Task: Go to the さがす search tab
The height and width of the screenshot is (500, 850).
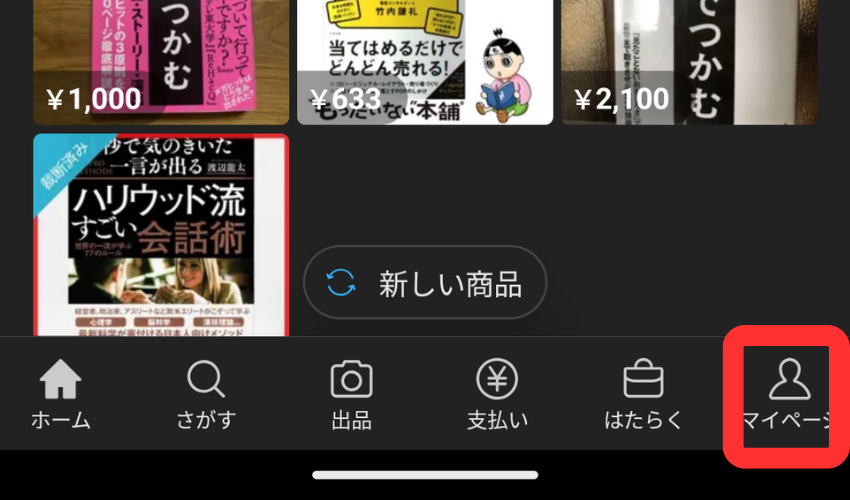Action: click(205, 395)
